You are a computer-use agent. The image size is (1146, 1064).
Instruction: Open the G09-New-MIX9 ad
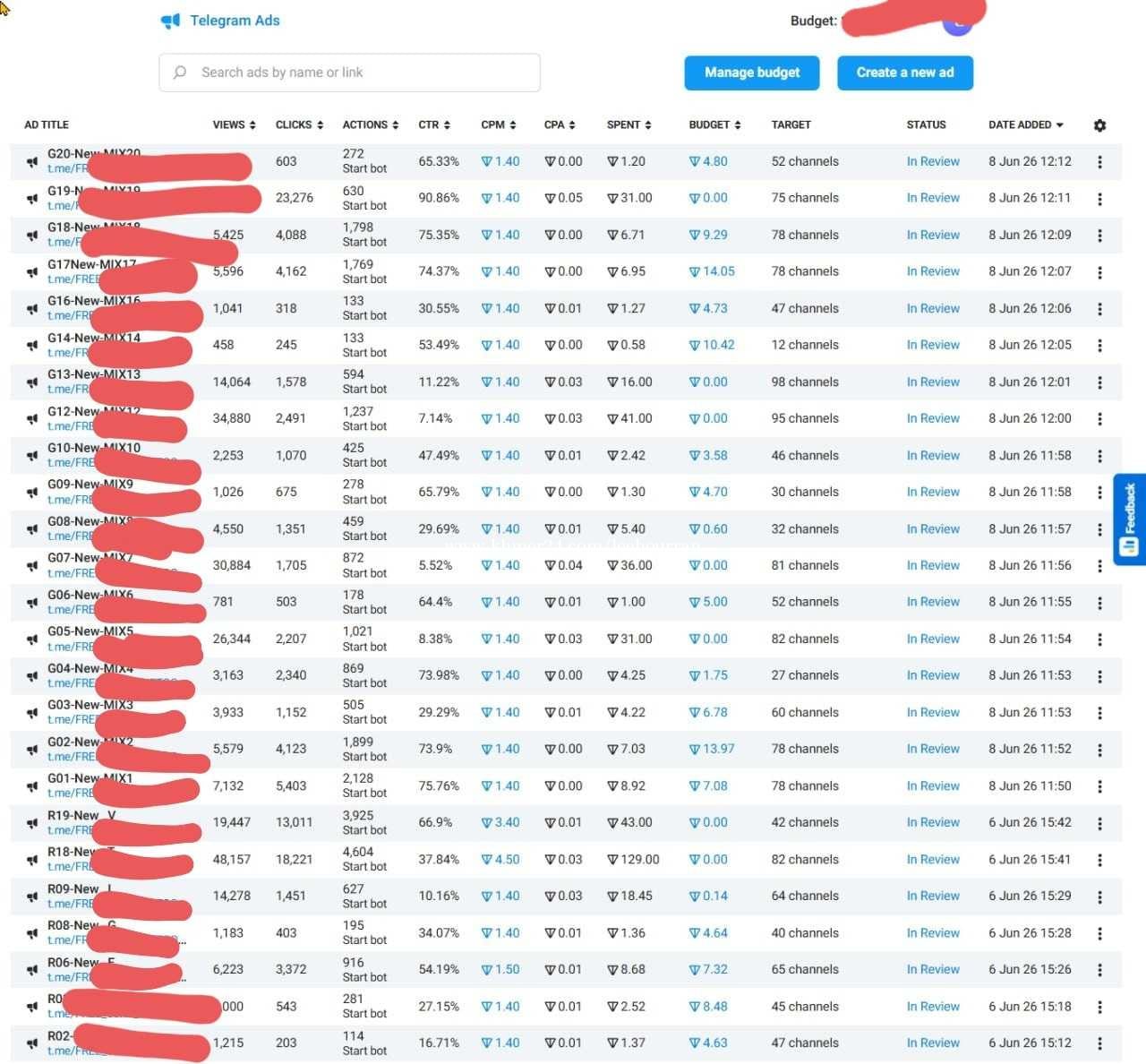90,485
